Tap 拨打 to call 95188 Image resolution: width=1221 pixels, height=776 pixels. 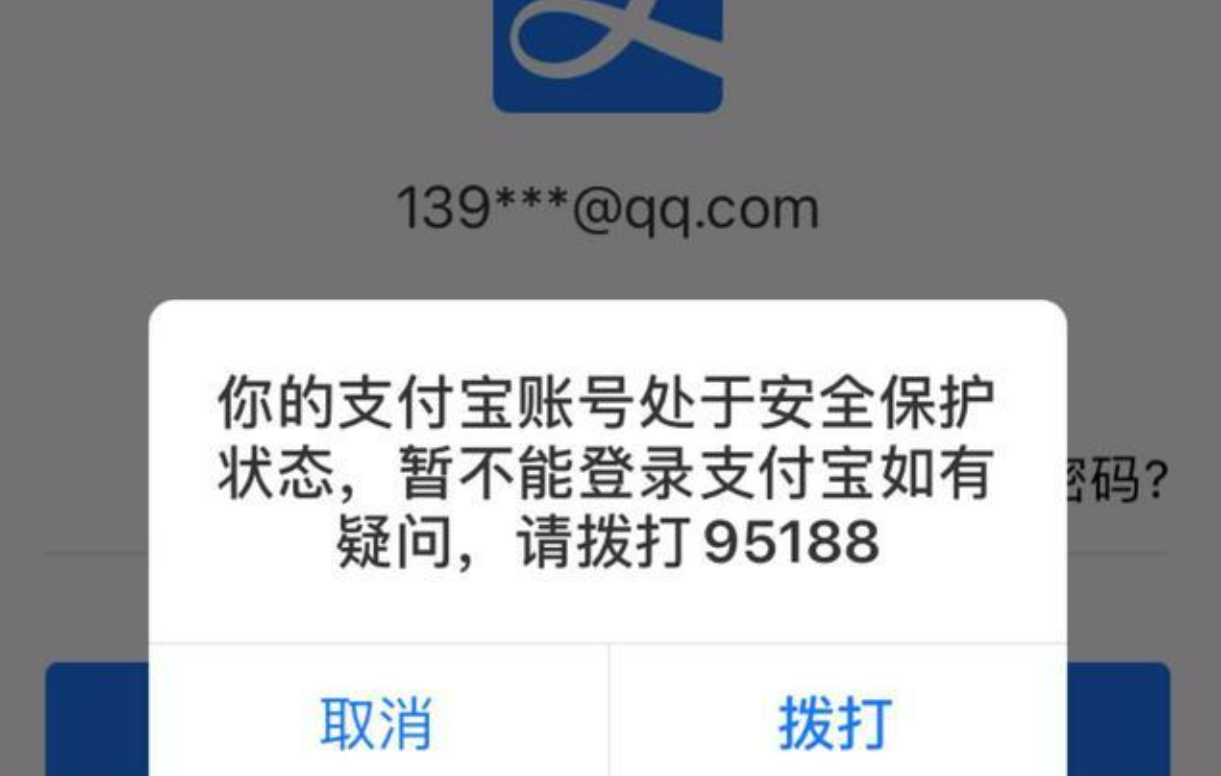click(836, 723)
